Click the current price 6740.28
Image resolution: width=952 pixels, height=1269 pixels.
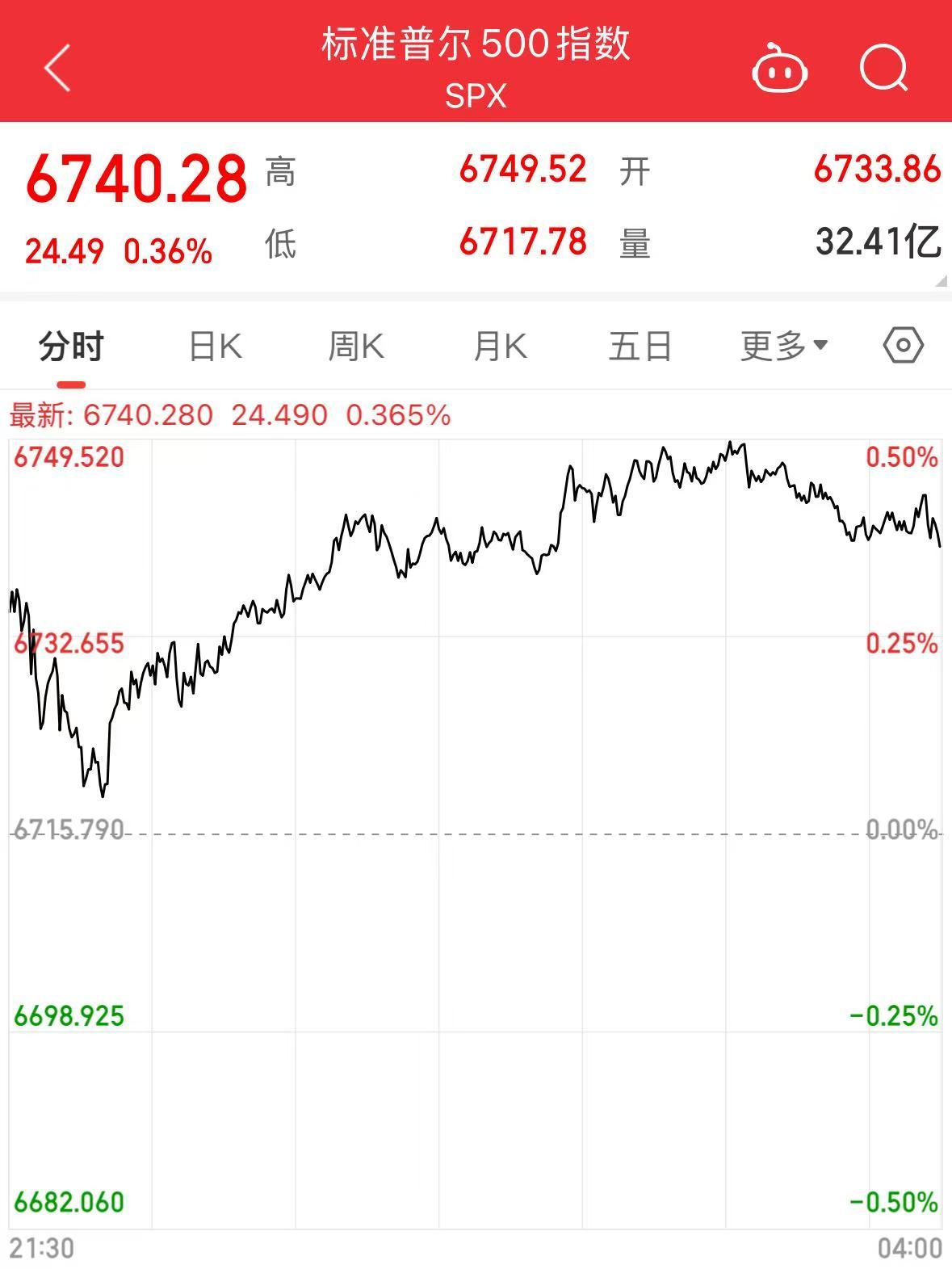pos(134,179)
